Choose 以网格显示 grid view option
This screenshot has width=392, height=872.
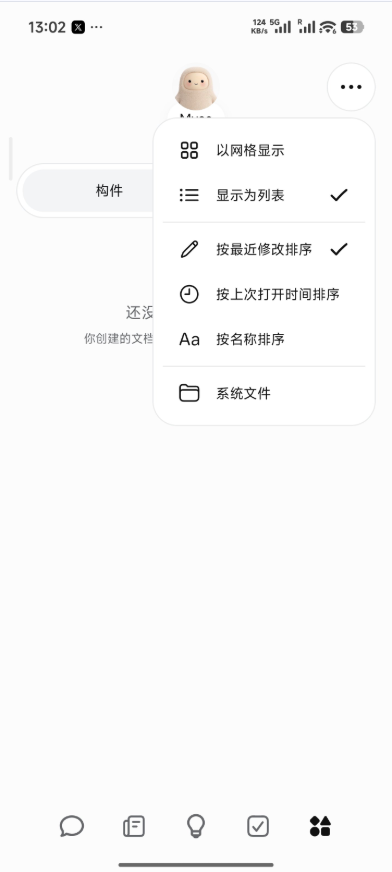tap(264, 150)
